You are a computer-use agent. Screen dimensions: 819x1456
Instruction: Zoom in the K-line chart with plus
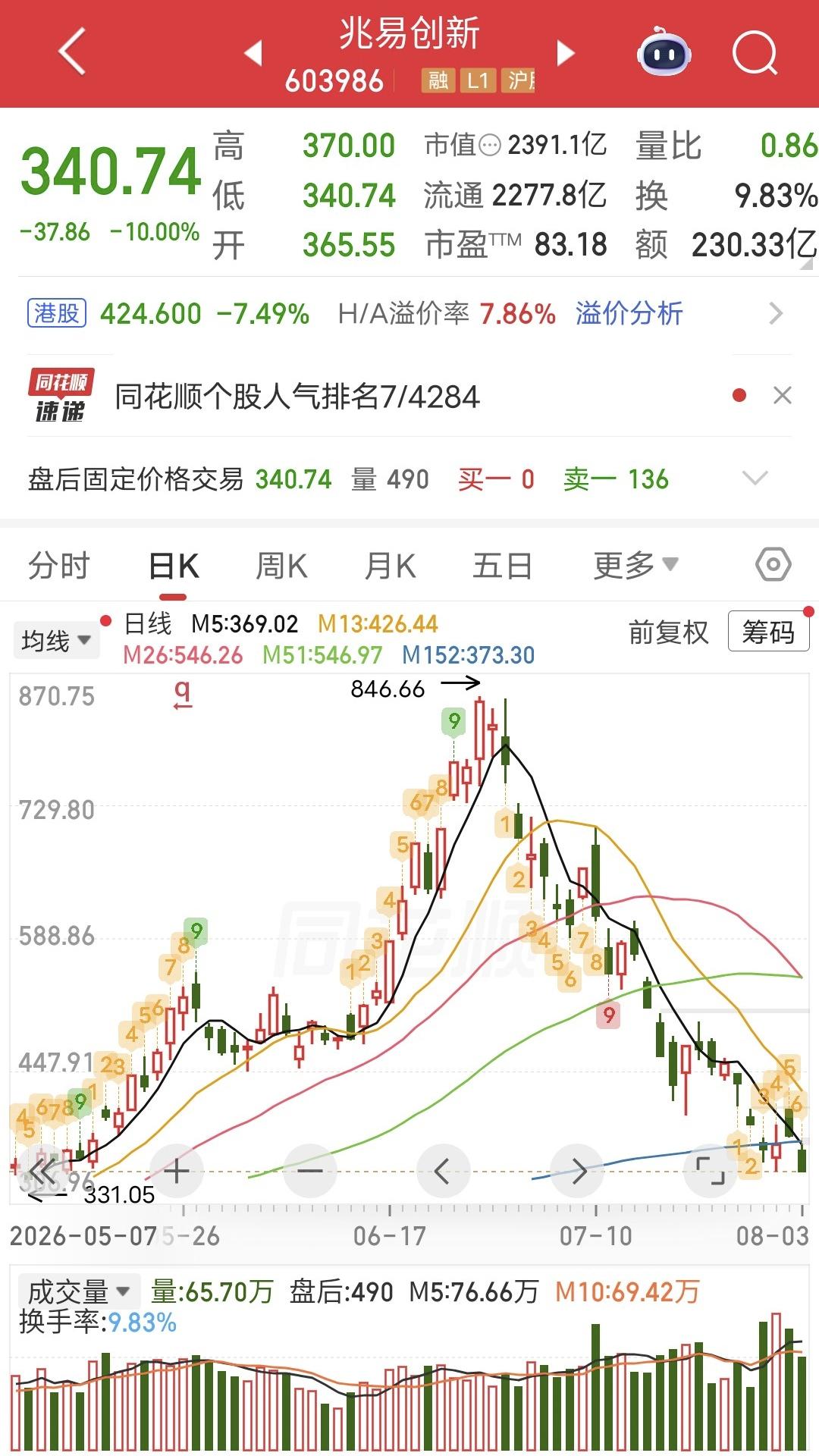tap(177, 1171)
